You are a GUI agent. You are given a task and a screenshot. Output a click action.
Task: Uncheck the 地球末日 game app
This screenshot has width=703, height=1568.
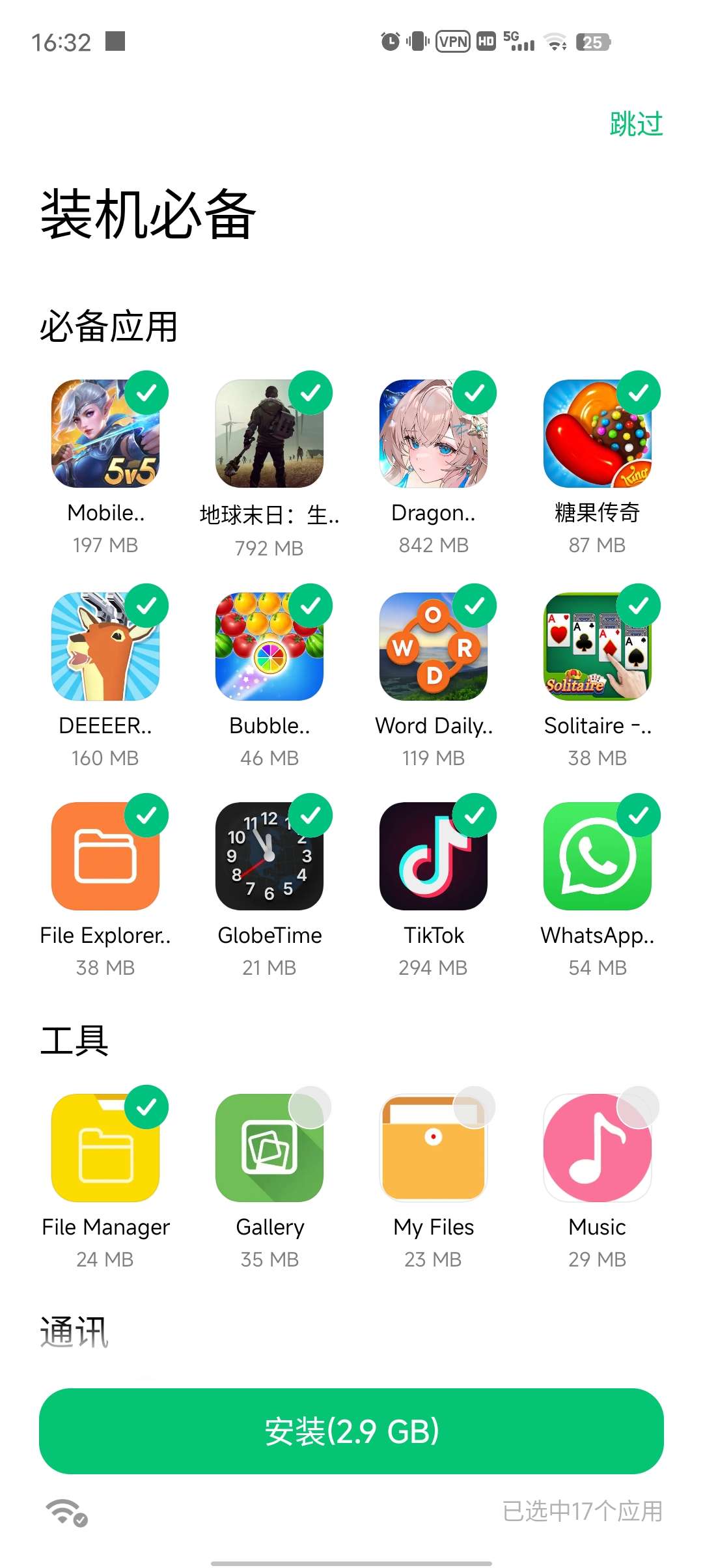[x=269, y=434]
